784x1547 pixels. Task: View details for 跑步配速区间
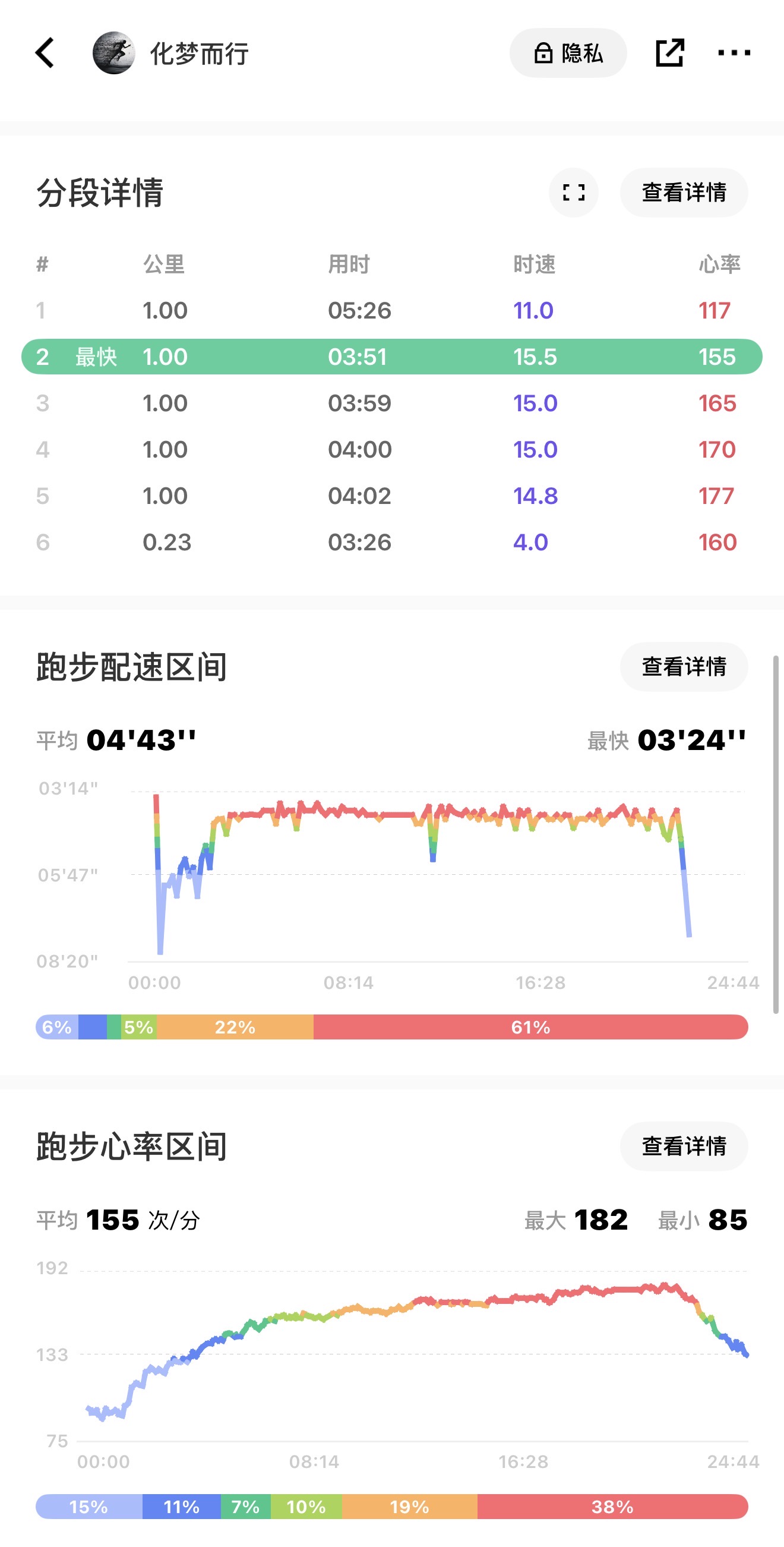click(x=683, y=667)
